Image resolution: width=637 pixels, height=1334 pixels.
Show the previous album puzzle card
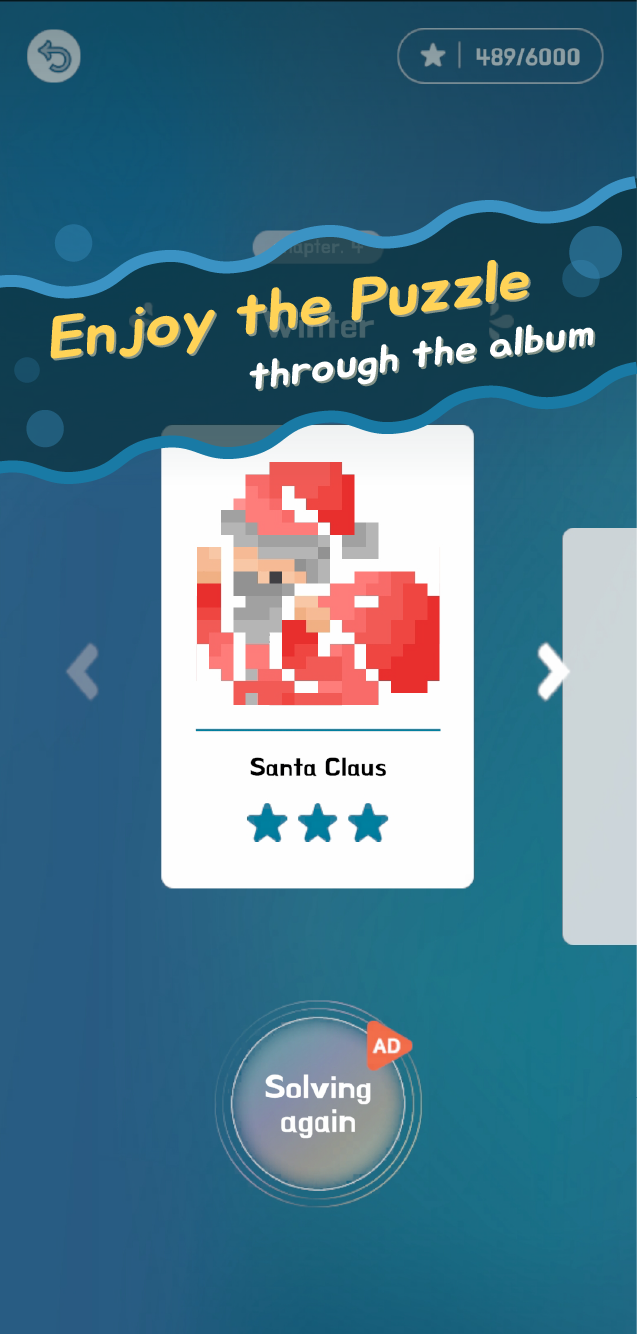pos(83,670)
